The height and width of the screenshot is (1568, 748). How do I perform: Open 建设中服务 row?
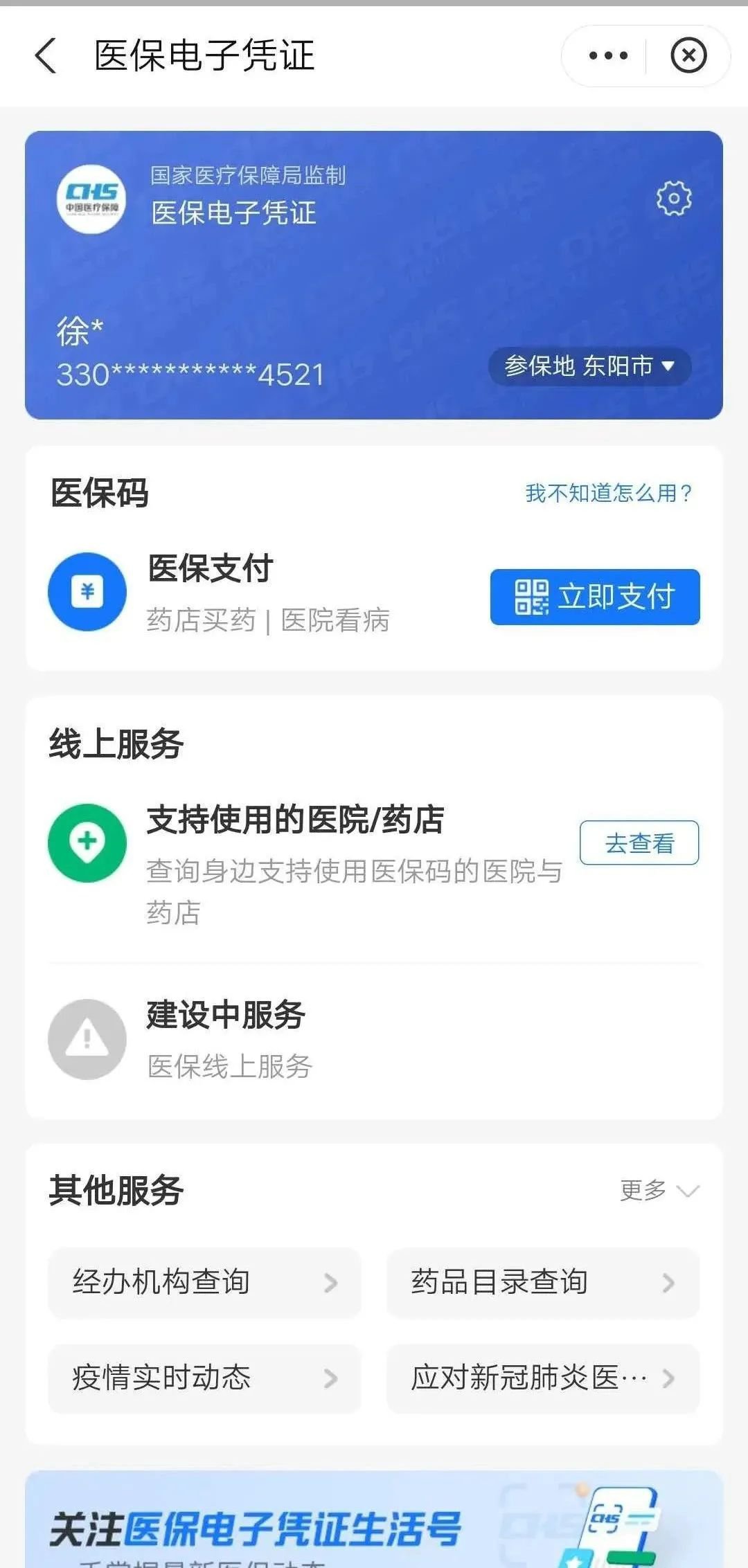tap(374, 1039)
